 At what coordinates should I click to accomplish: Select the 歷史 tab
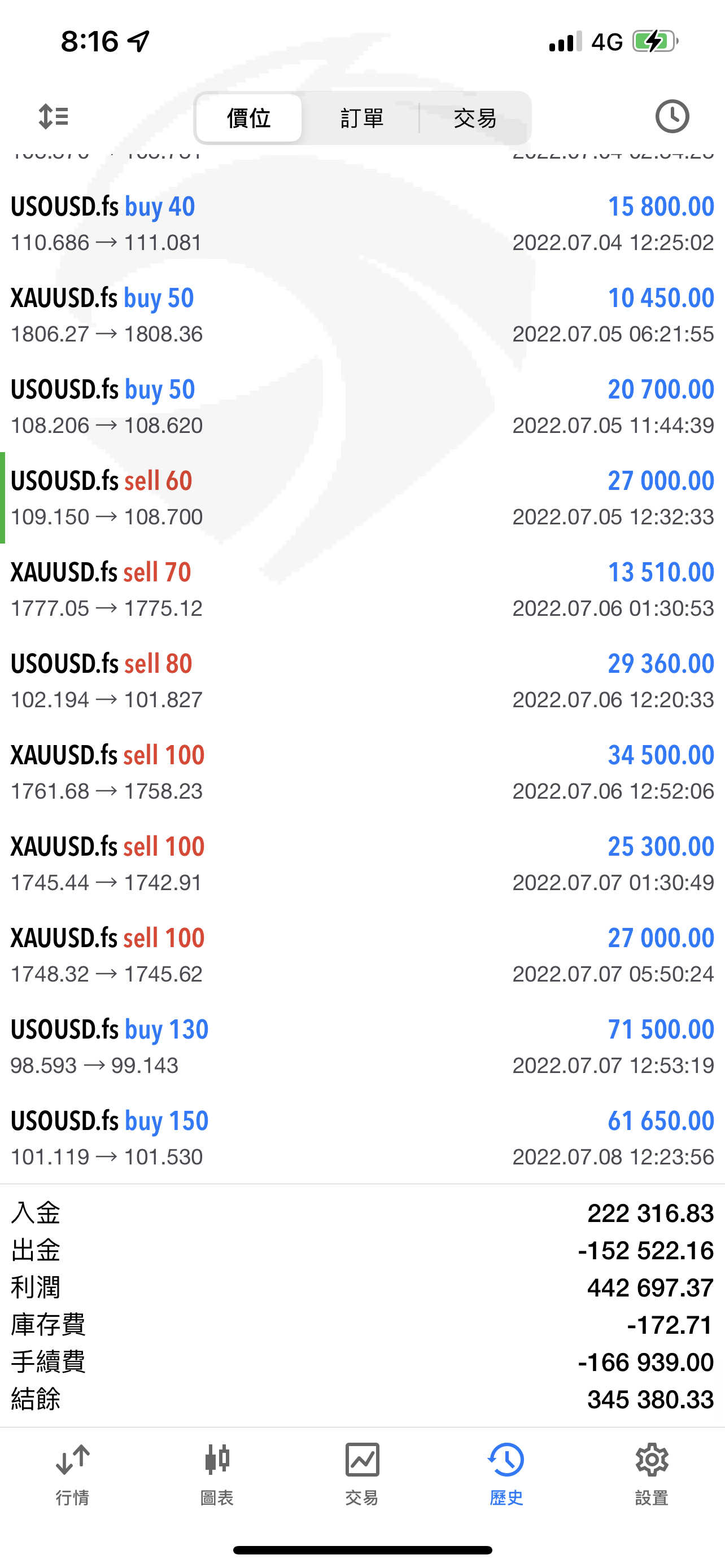(x=506, y=1472)
